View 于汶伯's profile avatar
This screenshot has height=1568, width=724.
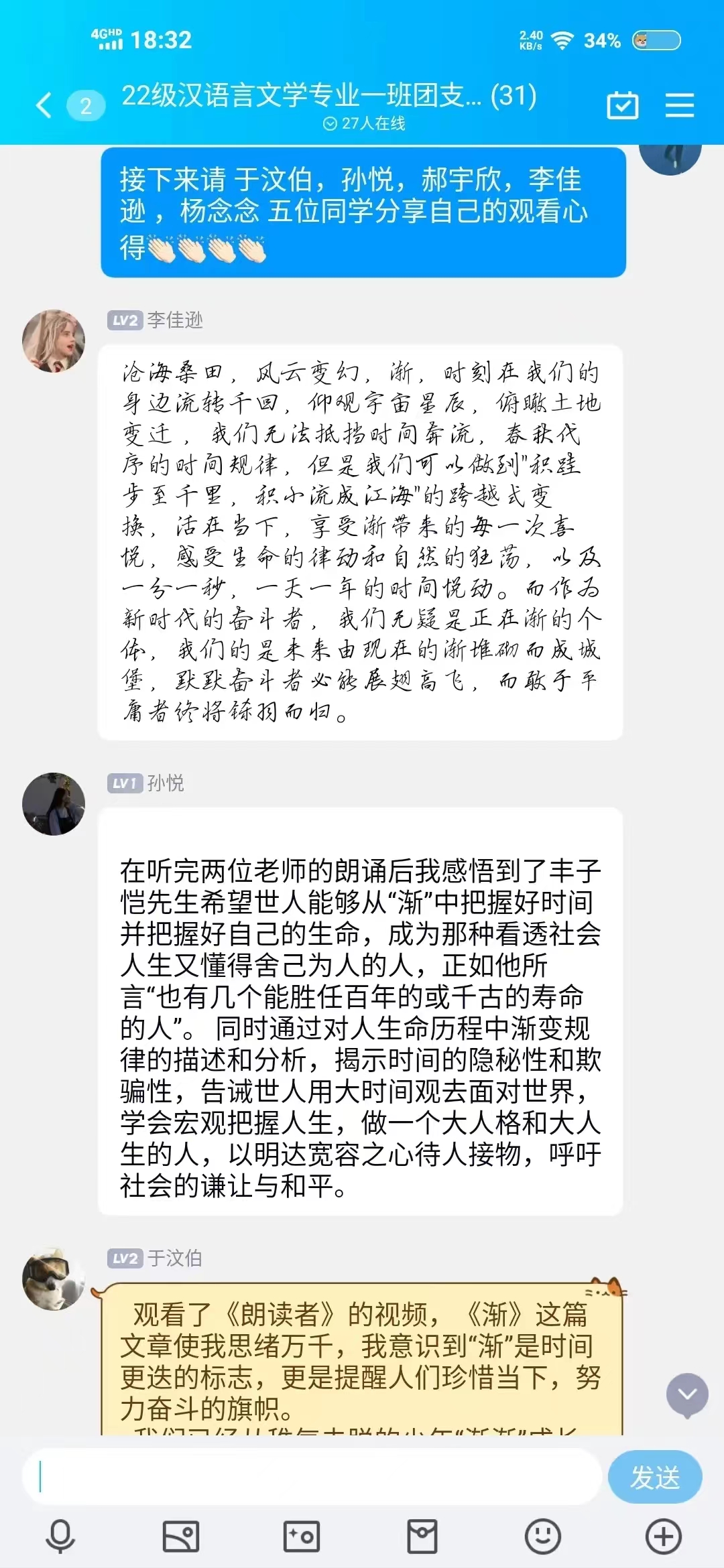coord(54,1279)
